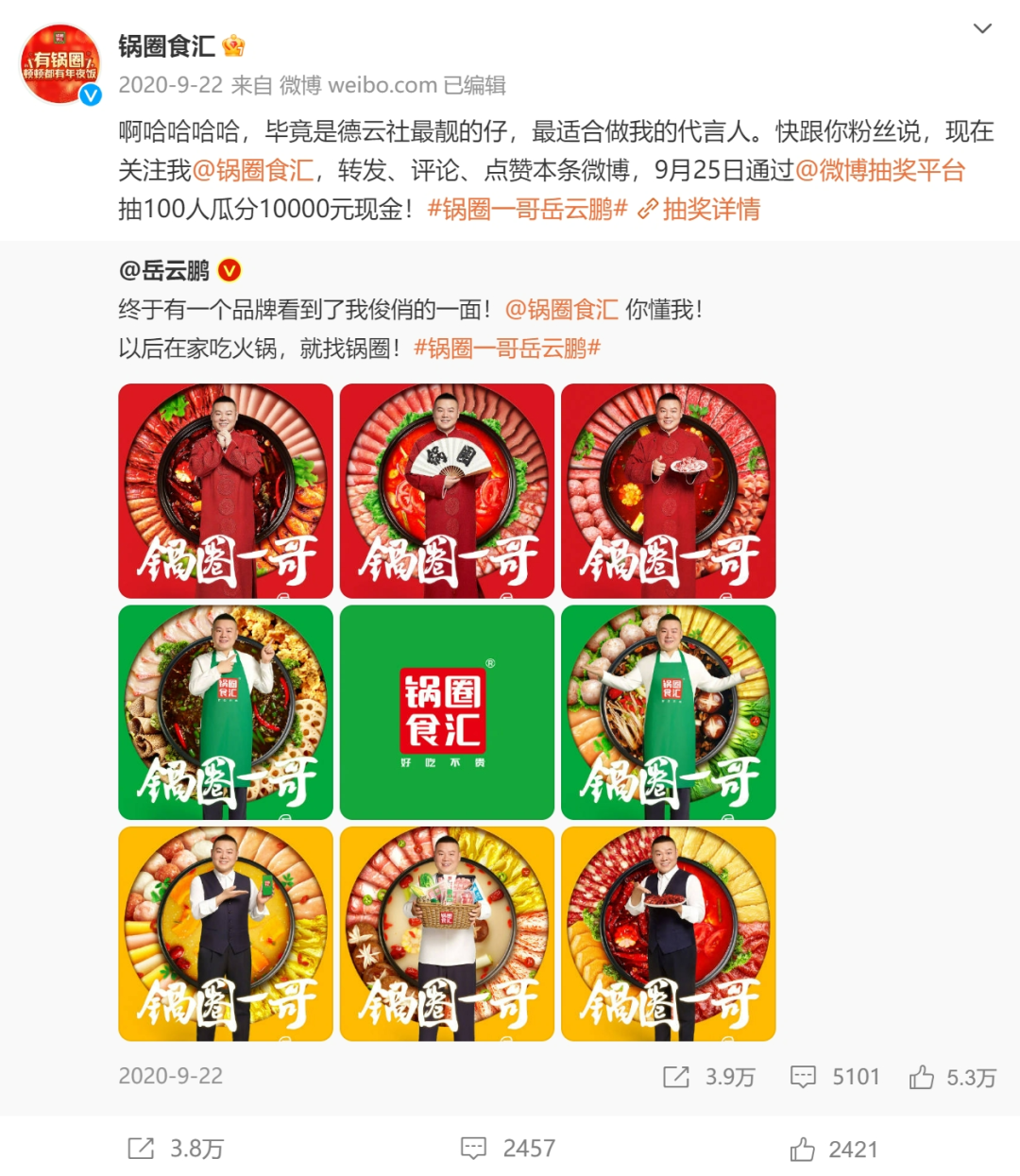This screenshot has height=1176, width=1020.
Task: Open 锅圈食汇 profile avatar
Action: coord(60,64)
